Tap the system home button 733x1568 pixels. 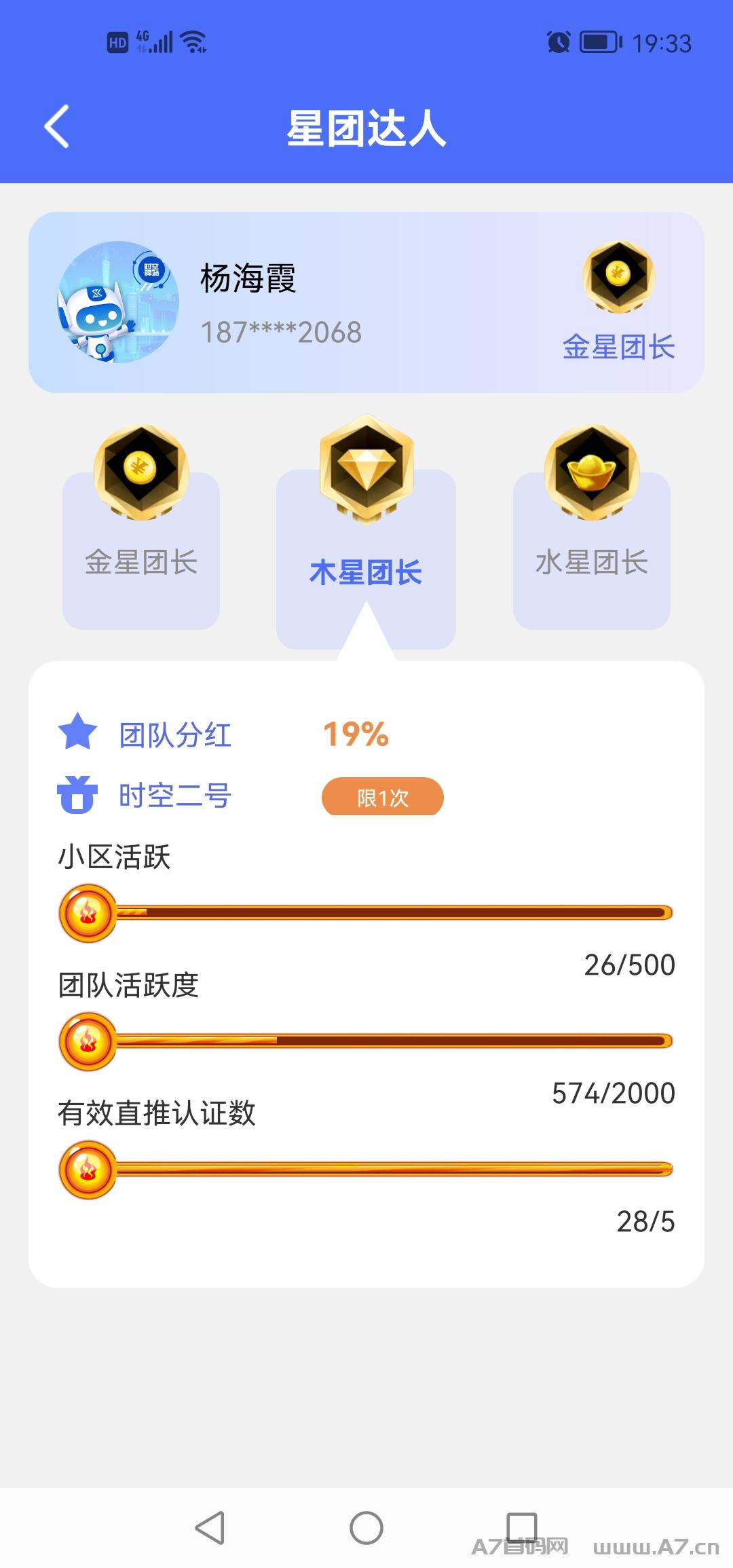(366, 1528)
